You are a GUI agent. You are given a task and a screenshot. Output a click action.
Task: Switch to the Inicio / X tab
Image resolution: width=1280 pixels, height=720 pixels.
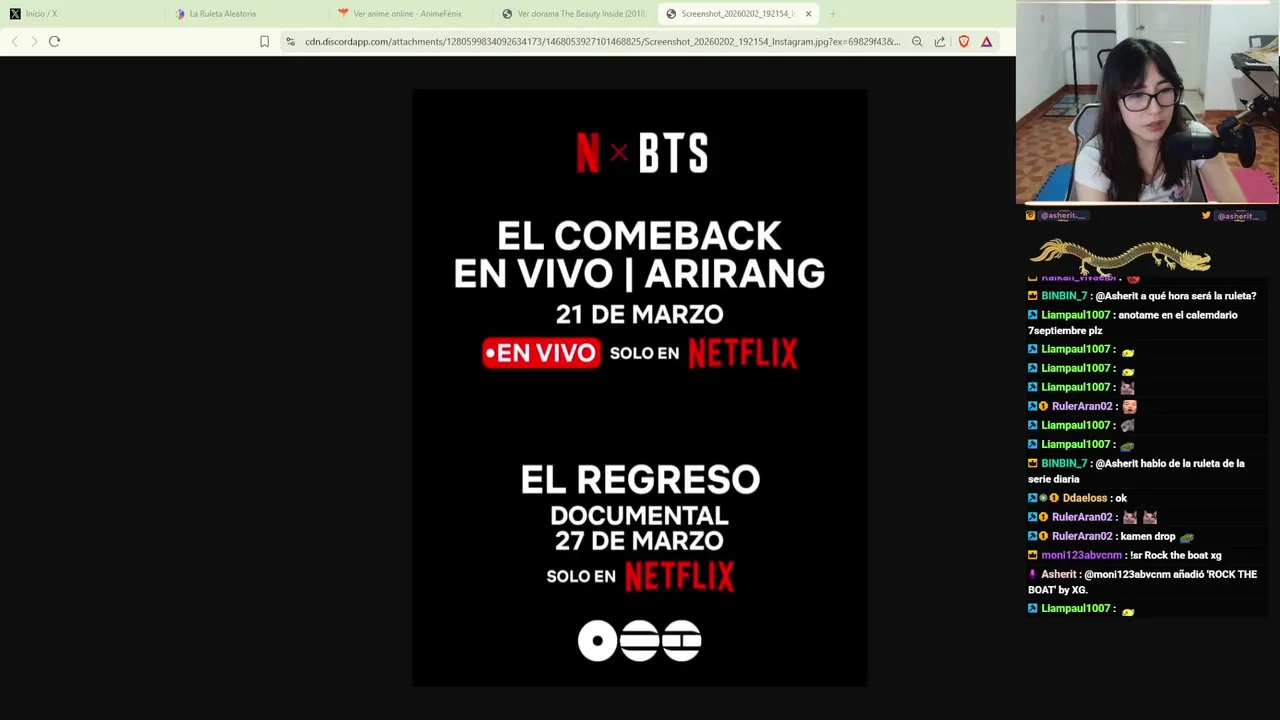[40, 14]
